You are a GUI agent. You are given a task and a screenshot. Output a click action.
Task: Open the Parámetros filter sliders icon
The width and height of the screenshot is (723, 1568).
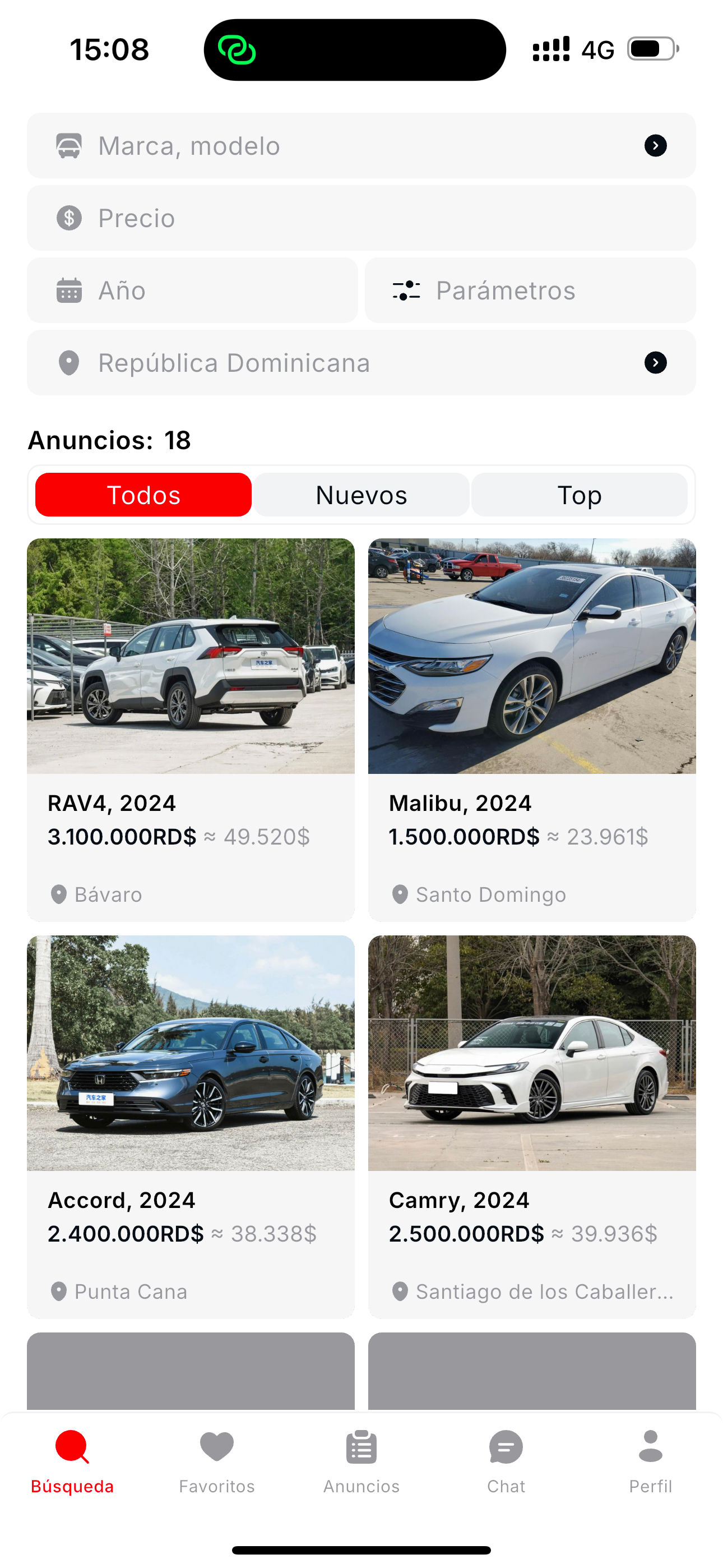pyautogui.click(x=406, y=290)
